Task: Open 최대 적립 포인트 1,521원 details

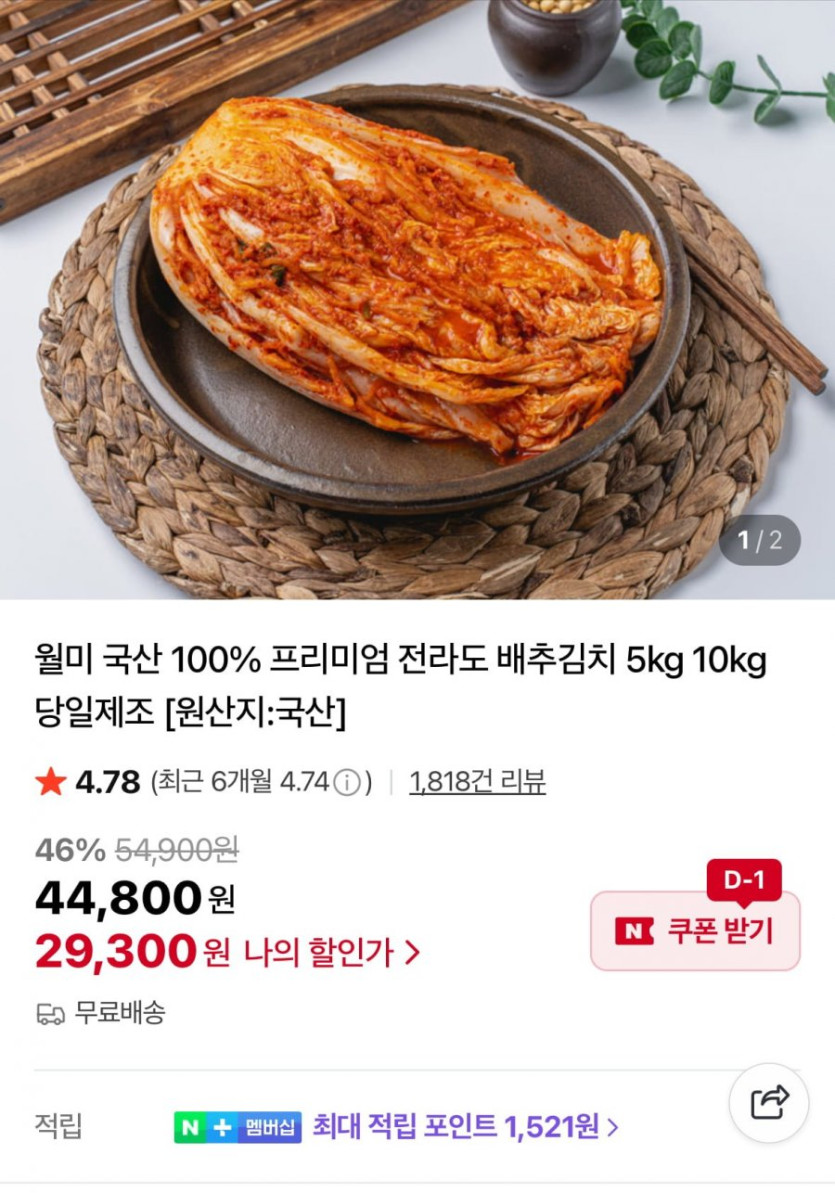Action: (x=466, y=1127)
